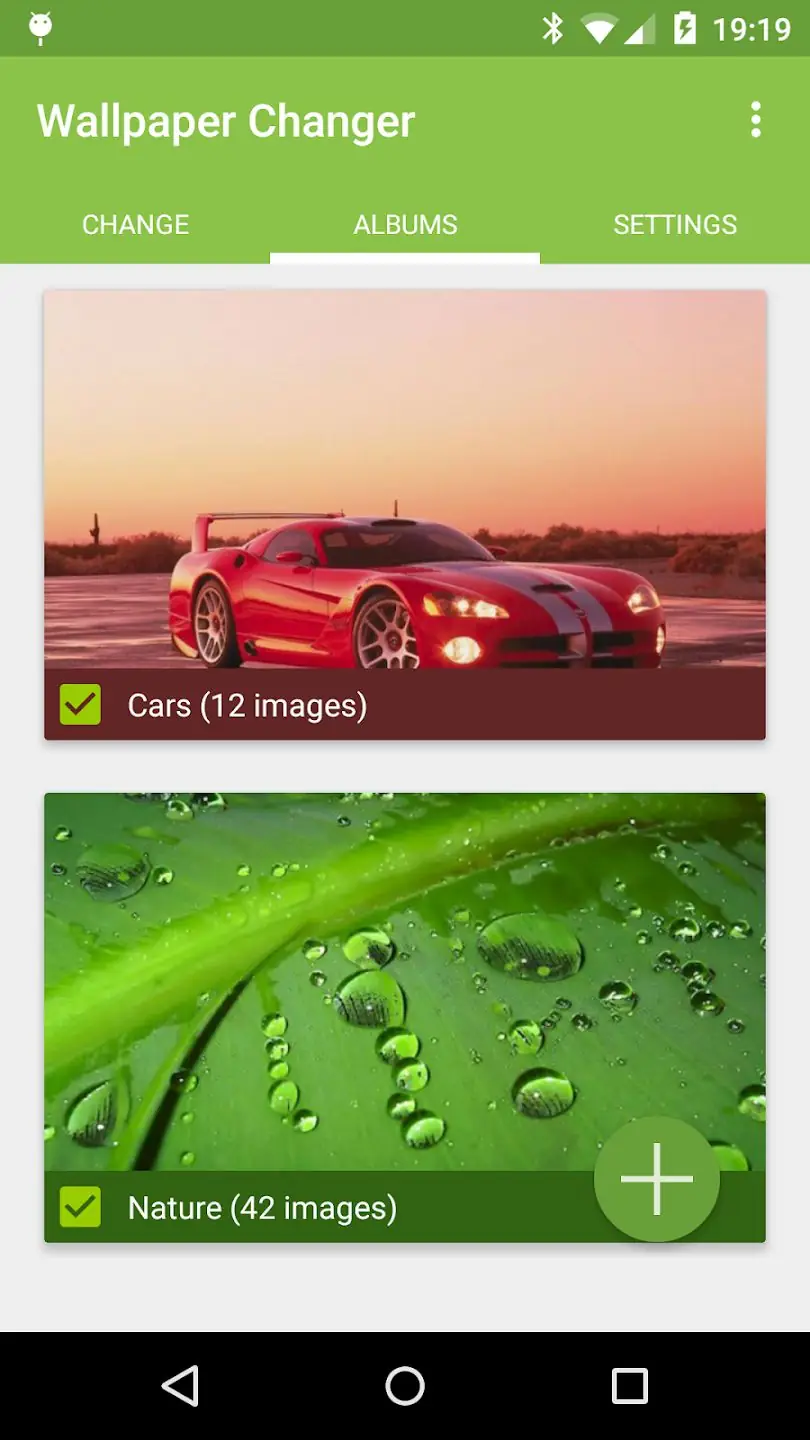Return to the home screen

click(405, 1386)
